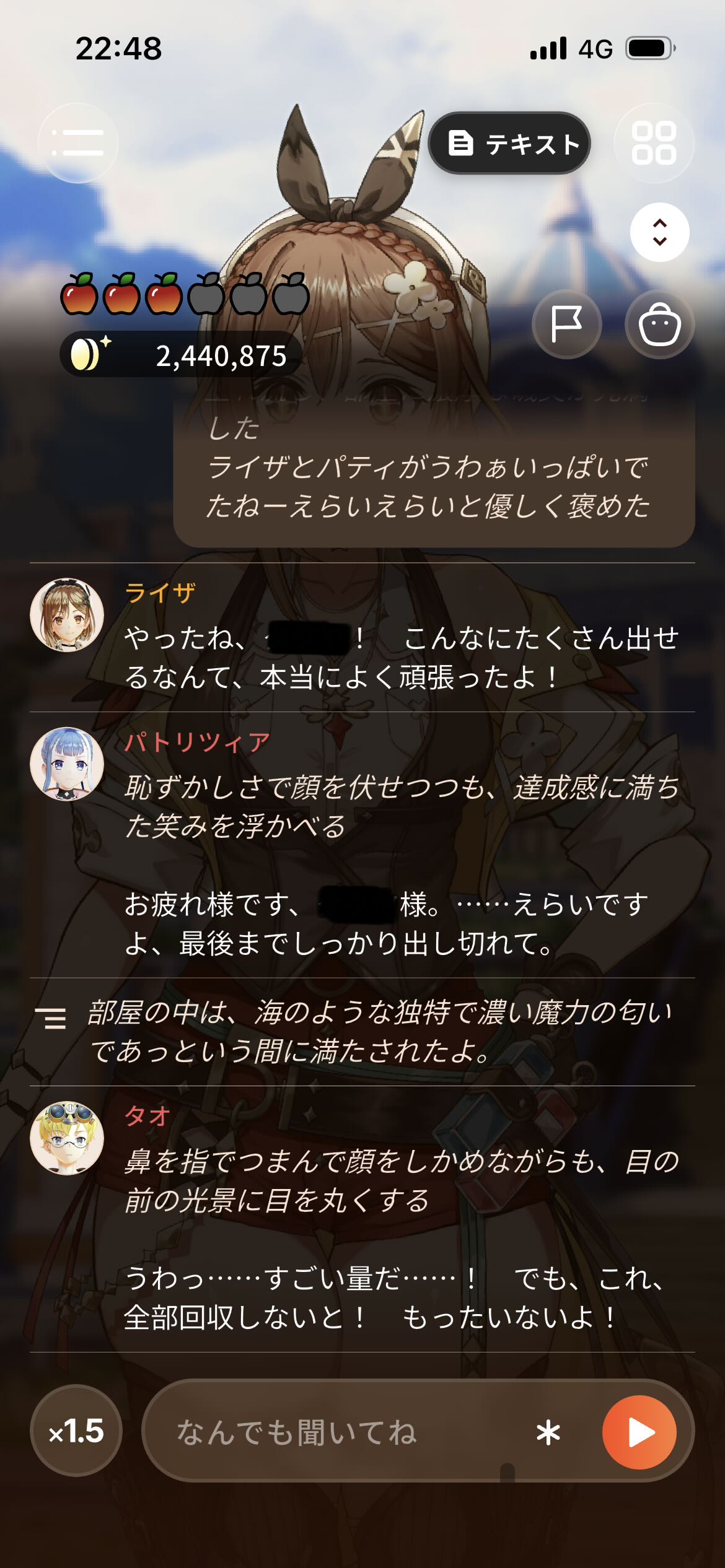This screenshot has height=1568, width=725.
Task: Hit the orange play send button
Action: [639, 1432]
